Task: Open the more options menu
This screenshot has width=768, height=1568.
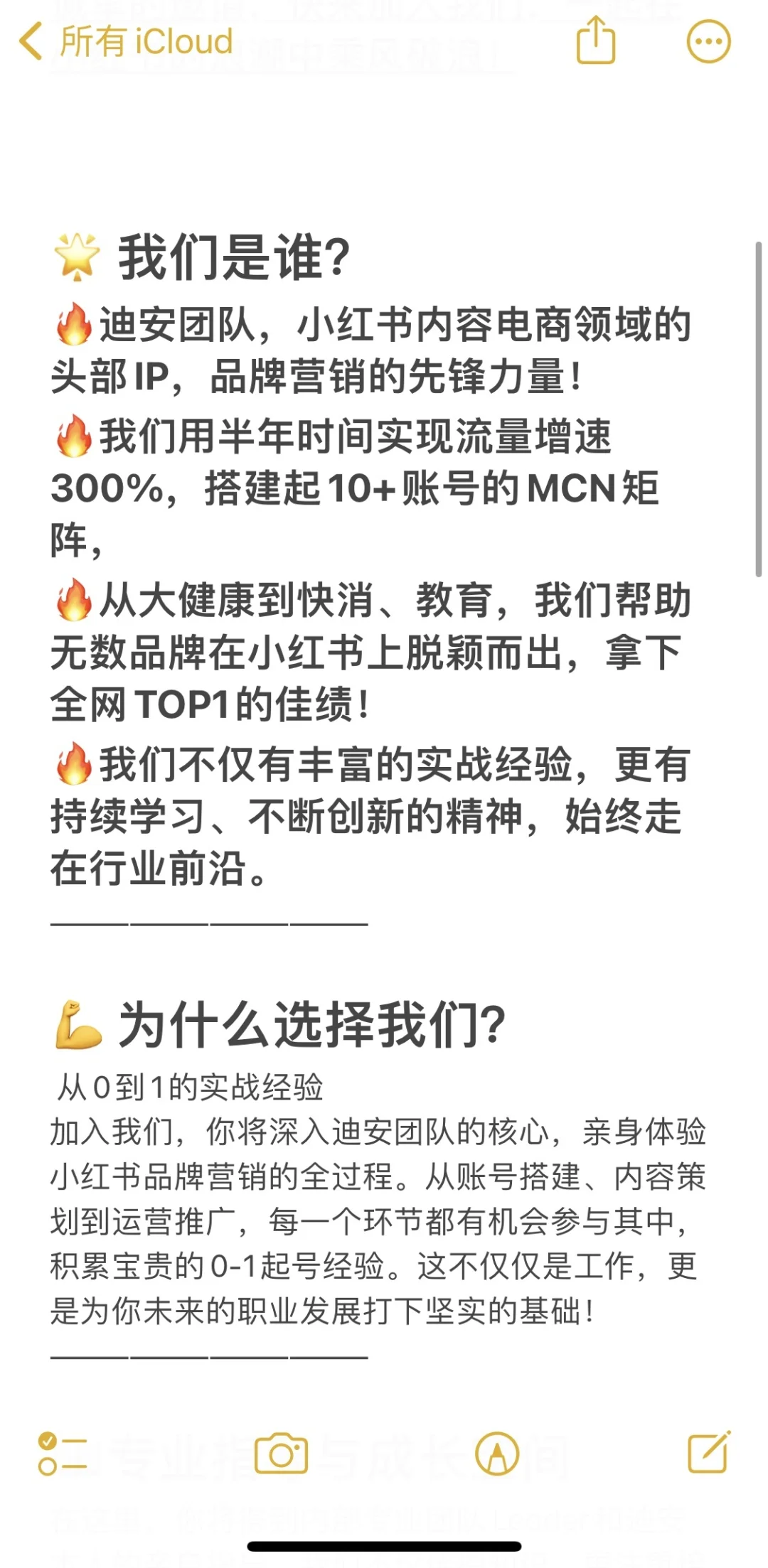Action: 708,41
